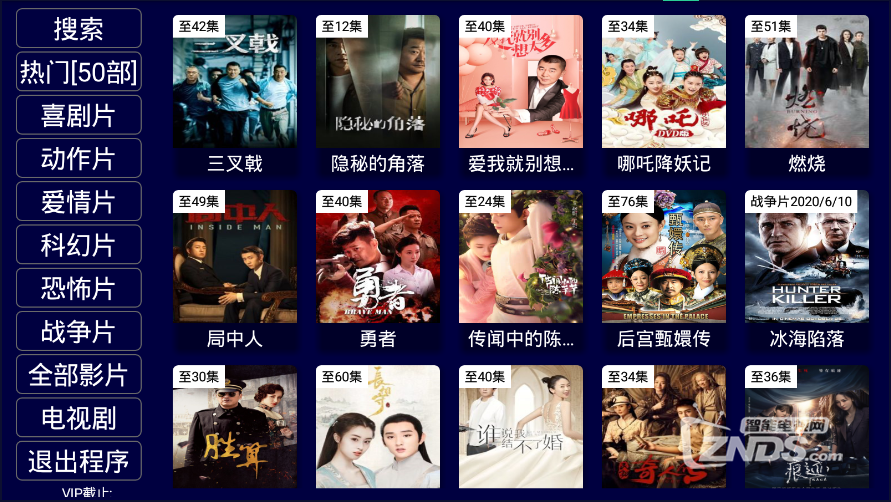Tap 退出程序 to exit the app
891x502 pixels.
(78, 461)
